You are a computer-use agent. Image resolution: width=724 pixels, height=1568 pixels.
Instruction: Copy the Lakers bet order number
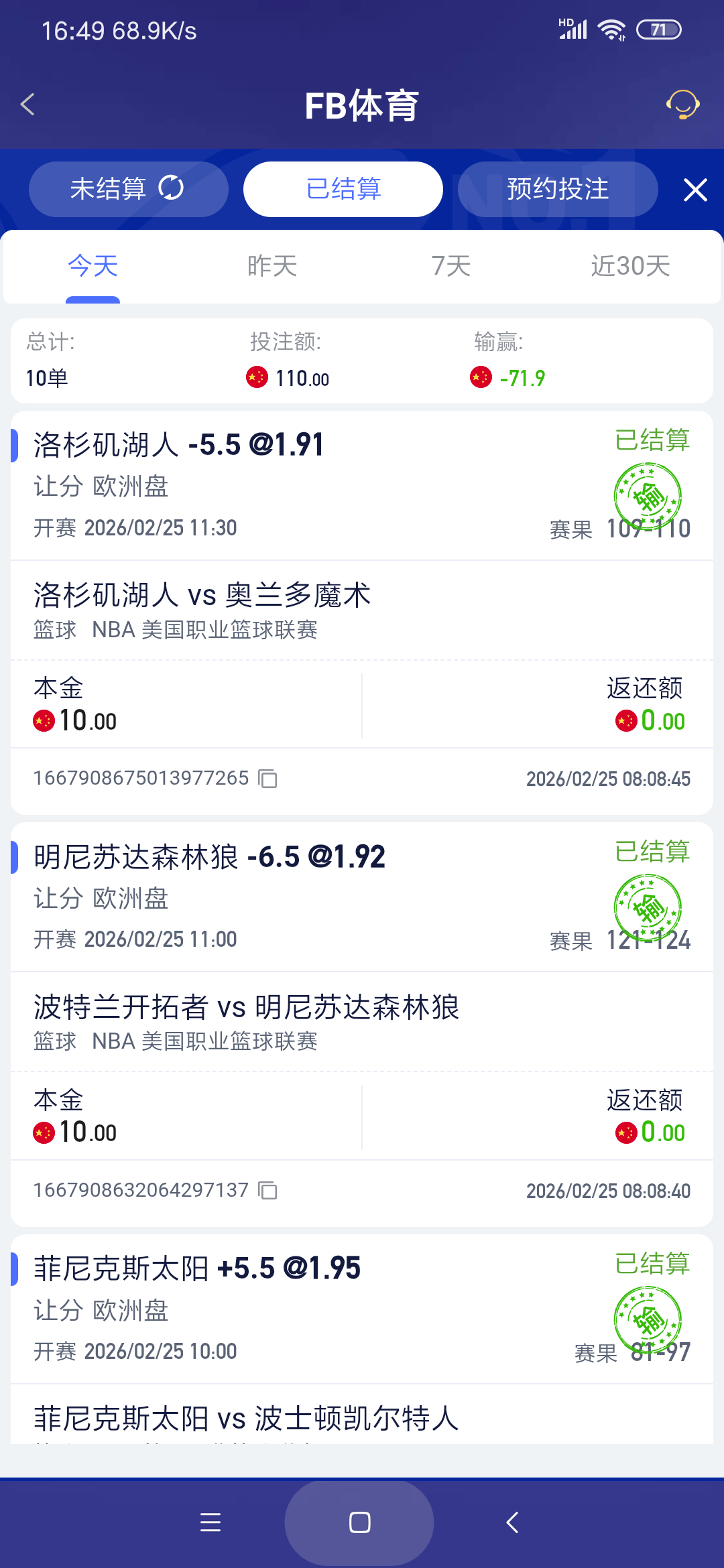267,779
